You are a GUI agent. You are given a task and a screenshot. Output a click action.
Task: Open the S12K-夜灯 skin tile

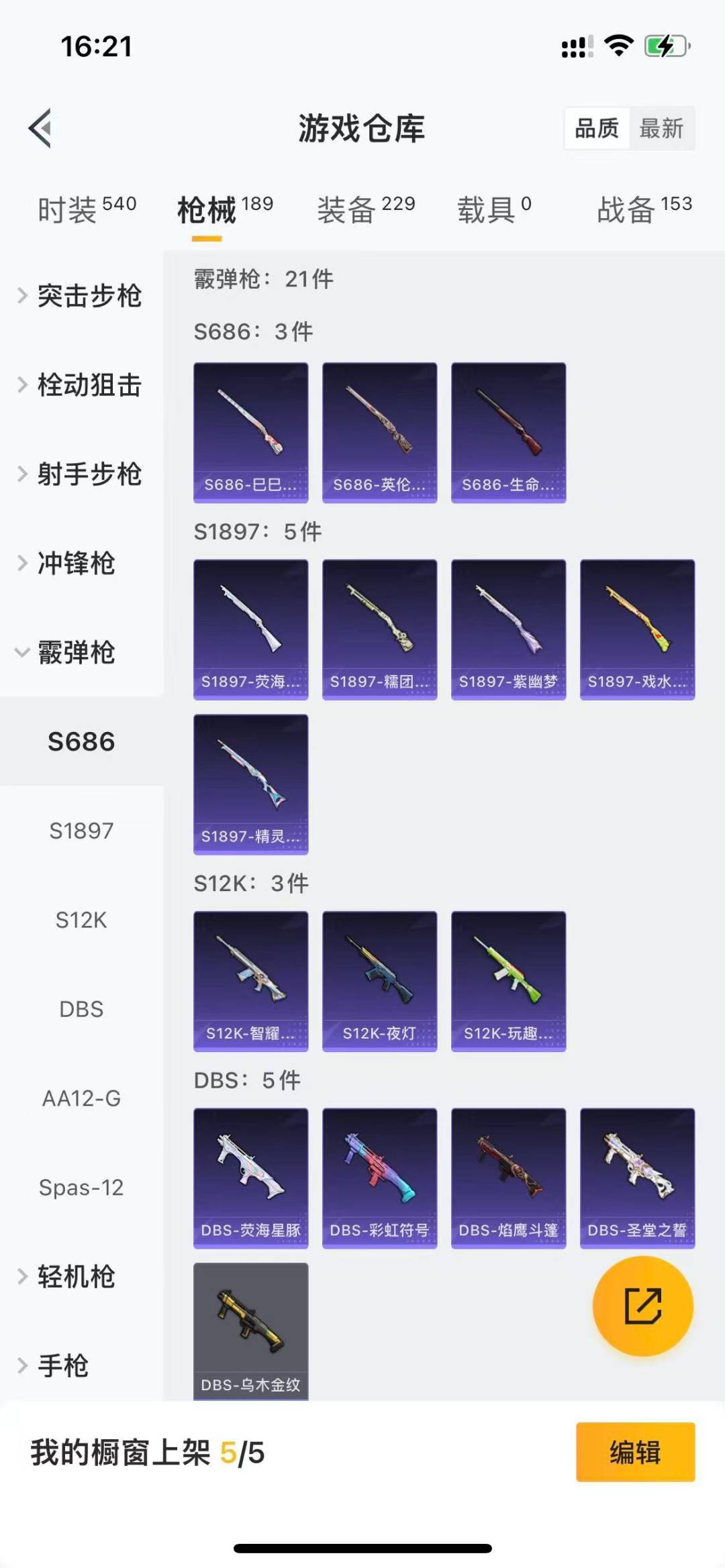379,981
